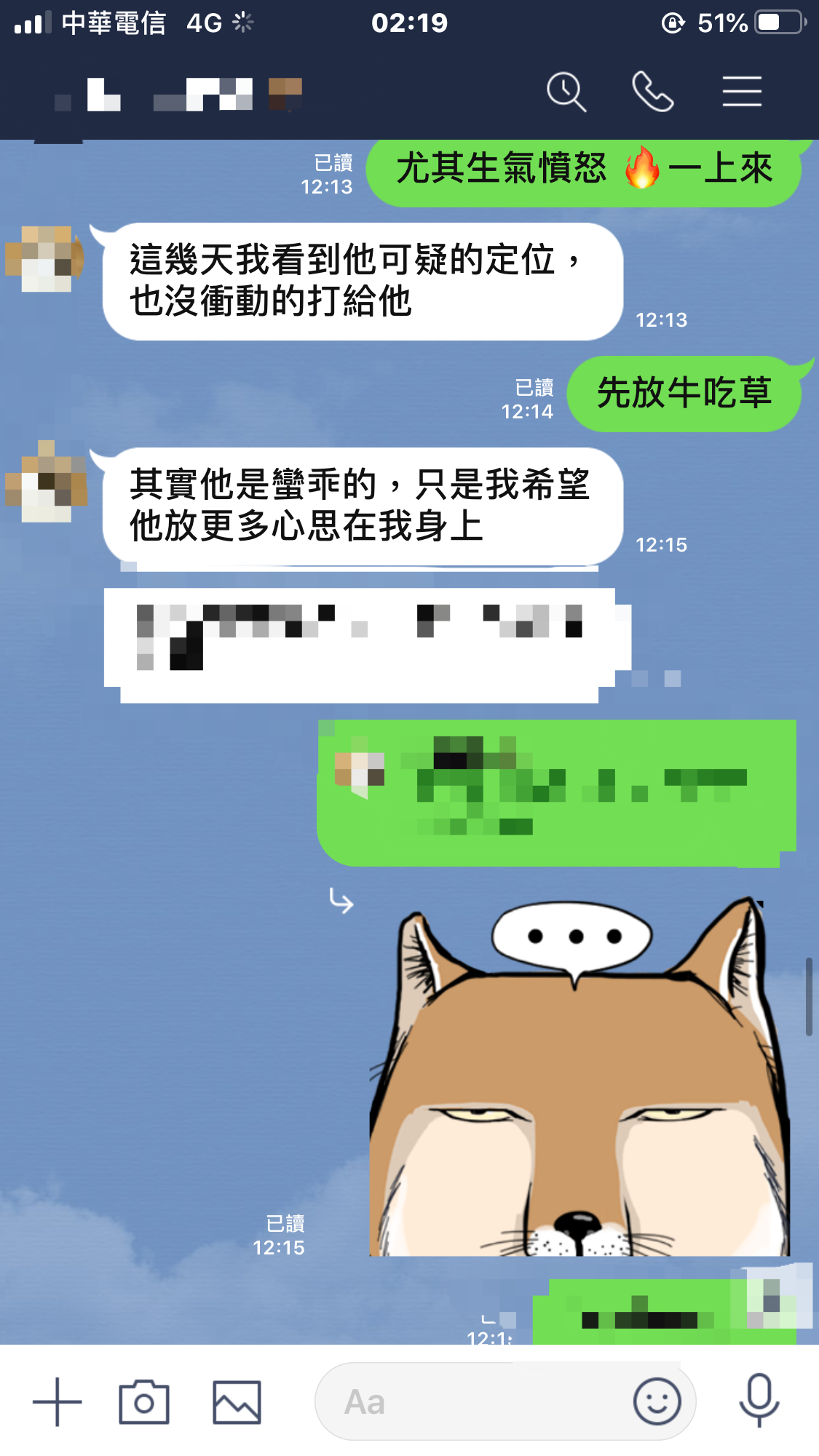
Task: Tap the reply arrow beside the sticker
Action: 341,901
